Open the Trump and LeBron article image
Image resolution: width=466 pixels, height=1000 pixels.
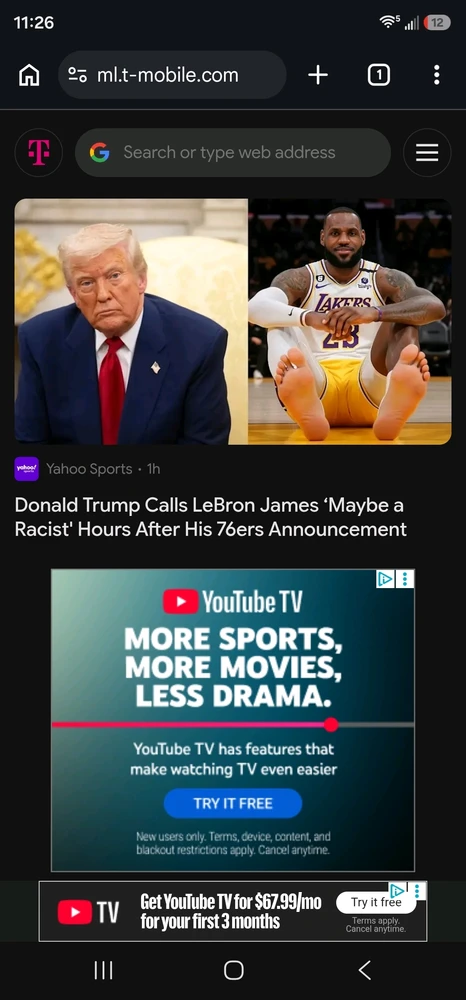[x=233, y=321]
